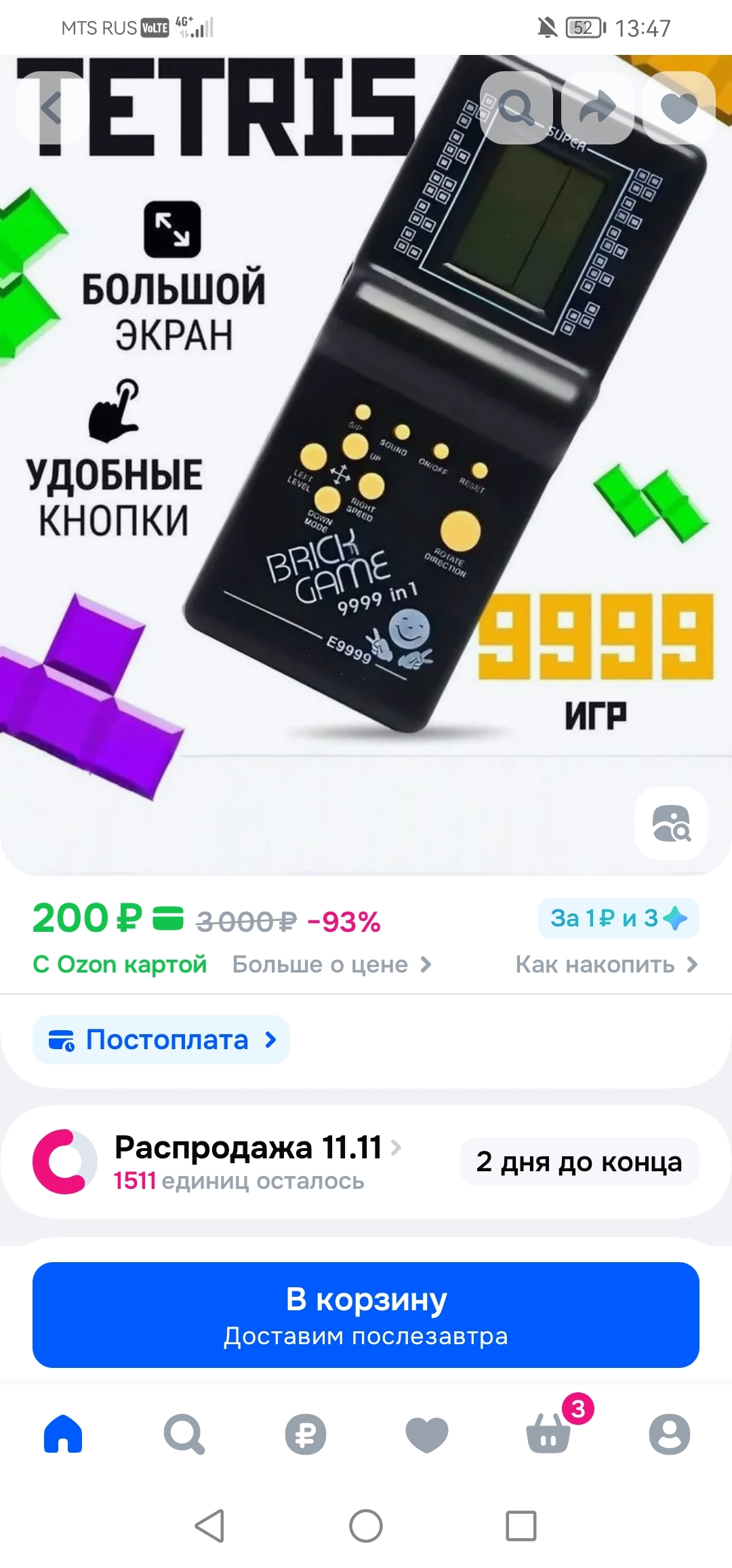Open "Как накопить" info

pyautogui.click(x=606, y=964)
